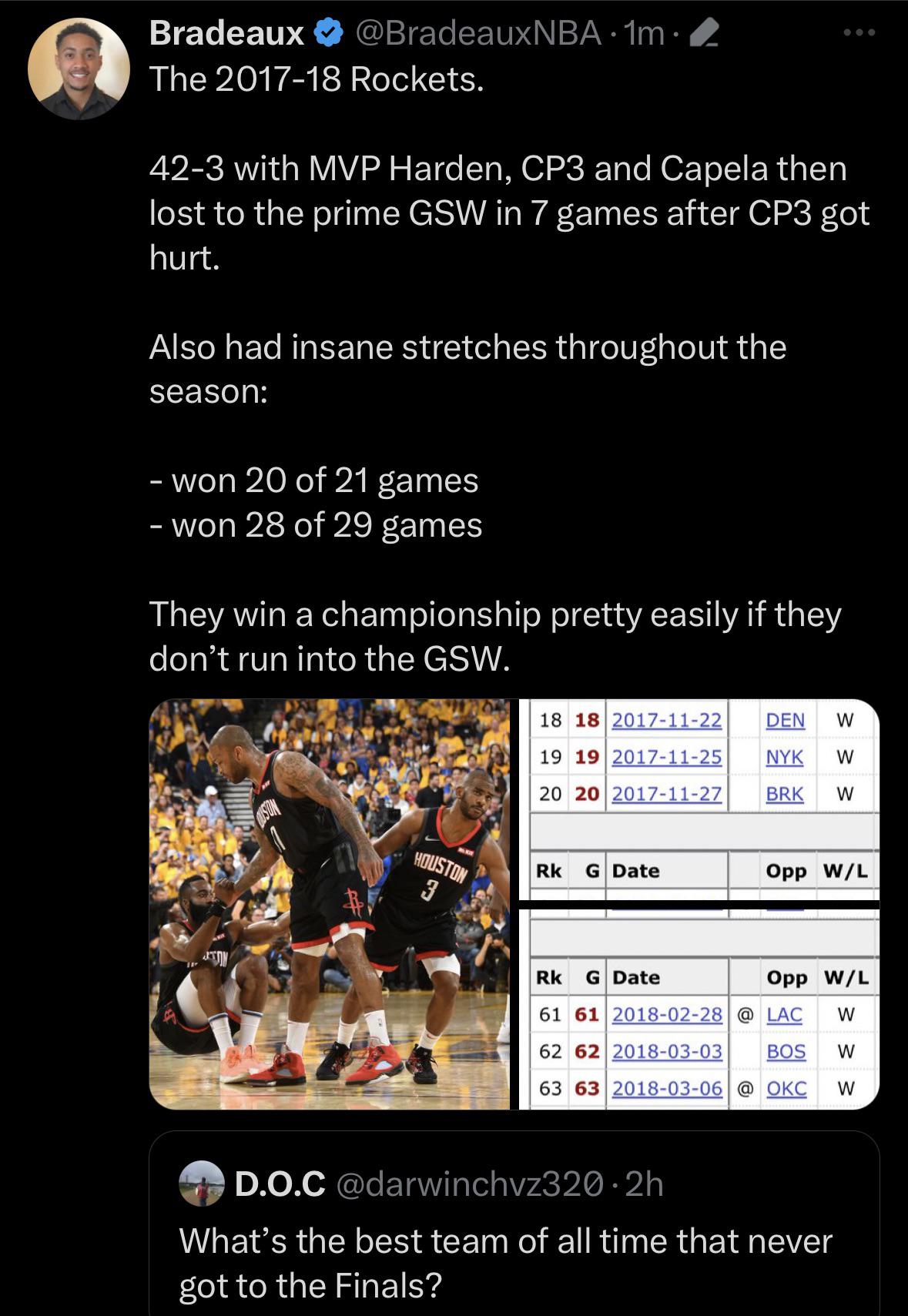Tap the @BradeauxNBA handle
908x1316 pixels.
476,33
